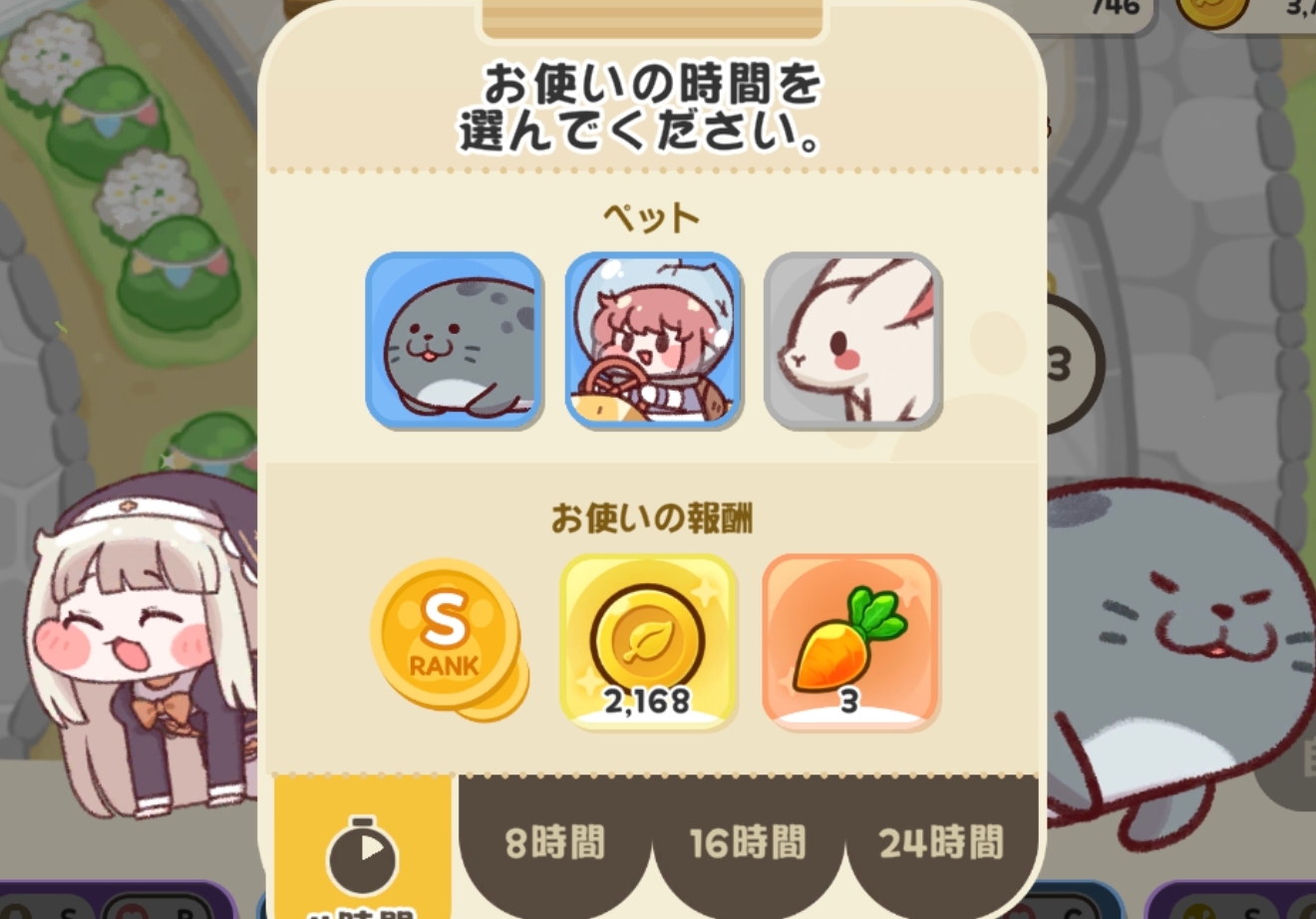Select the gray seal pet slot
This screenshot has width=1316, height=919.
pyautogui.click(x=455, y=341)
